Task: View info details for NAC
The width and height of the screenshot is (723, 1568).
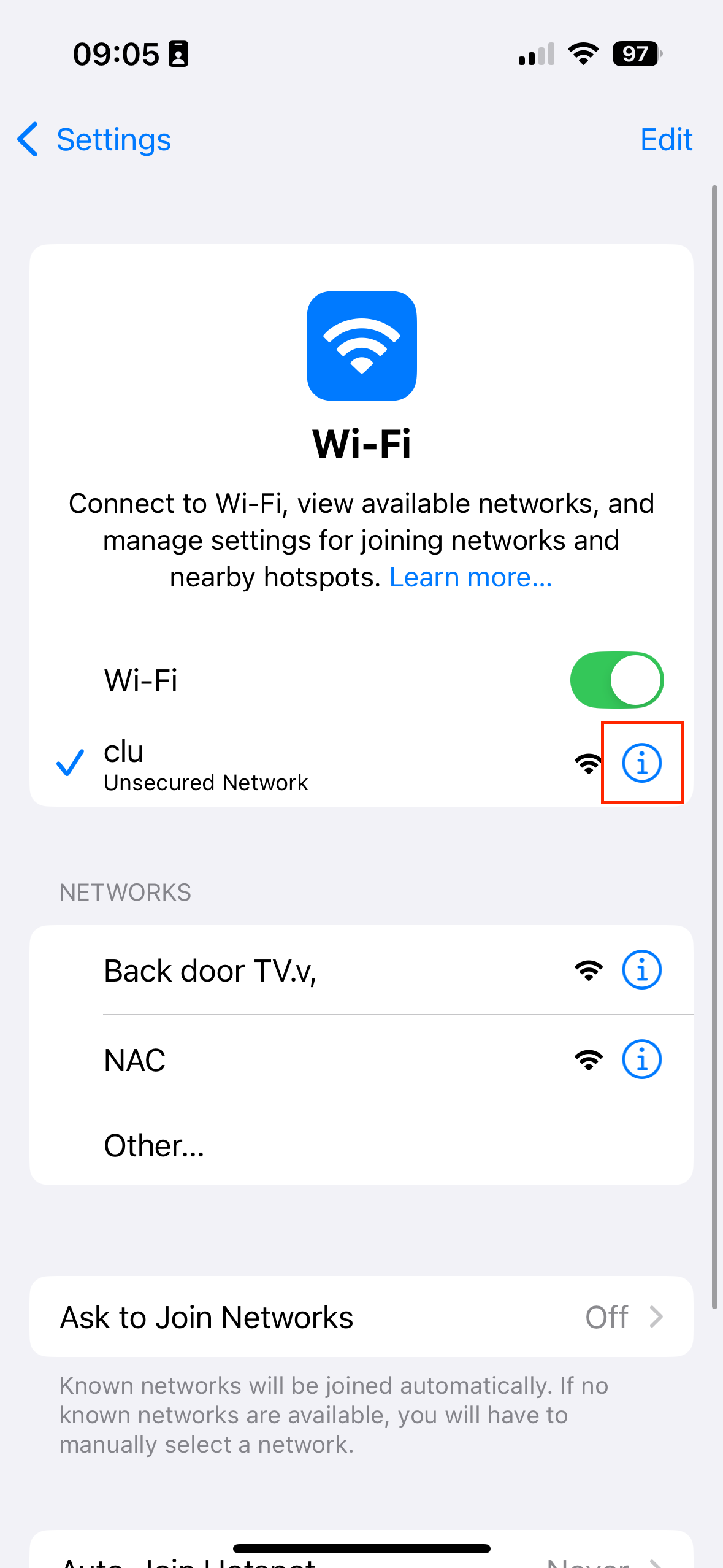Action: 641,1059
